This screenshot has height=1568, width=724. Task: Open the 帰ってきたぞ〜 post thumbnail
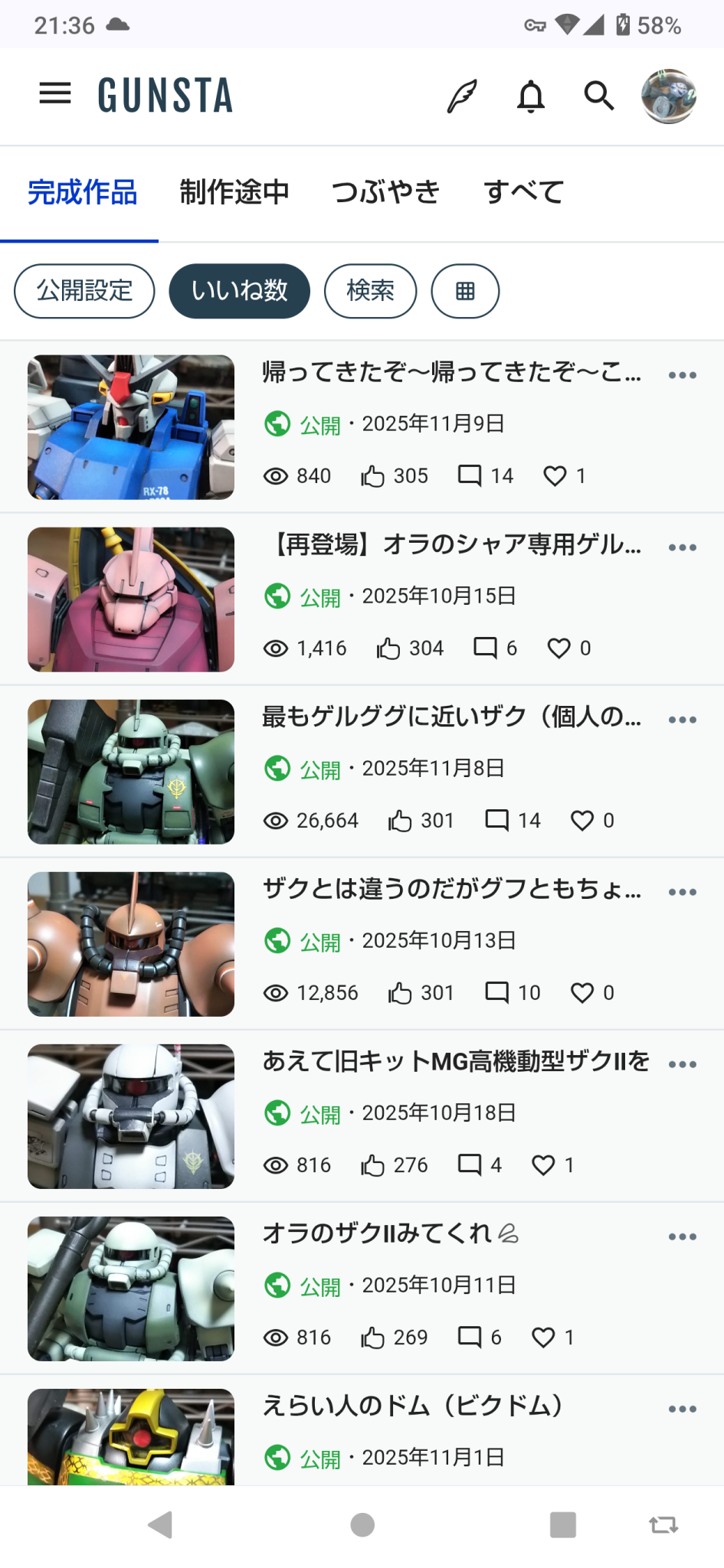click(131, 427)
